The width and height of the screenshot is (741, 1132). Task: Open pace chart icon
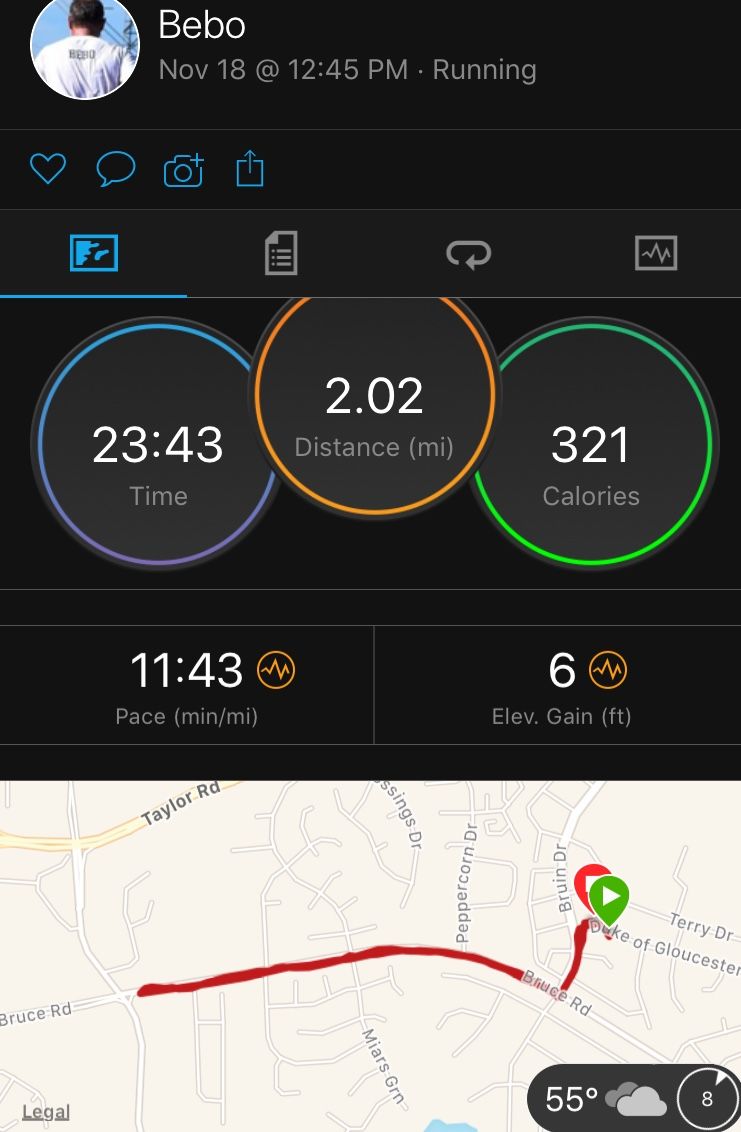pyautogui.click(x=277, y=670)
